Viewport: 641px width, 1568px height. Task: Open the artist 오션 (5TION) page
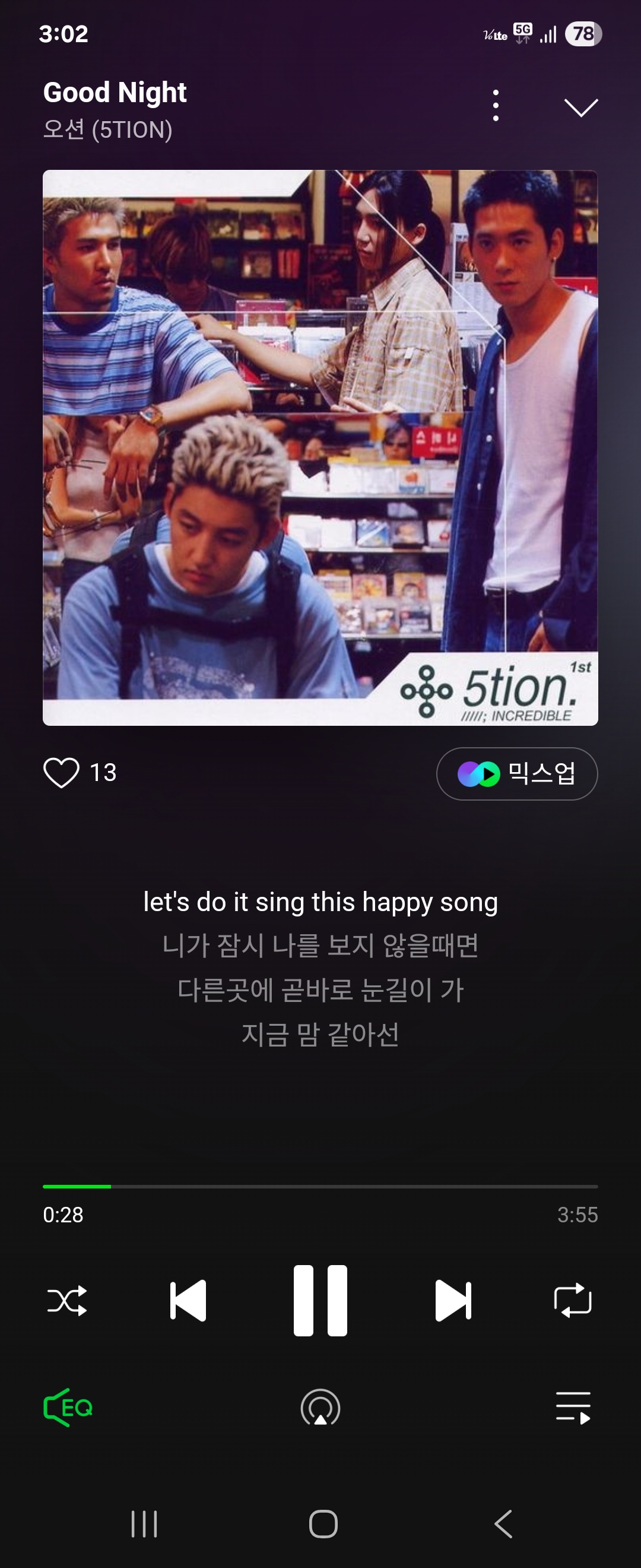coord(106,128)
